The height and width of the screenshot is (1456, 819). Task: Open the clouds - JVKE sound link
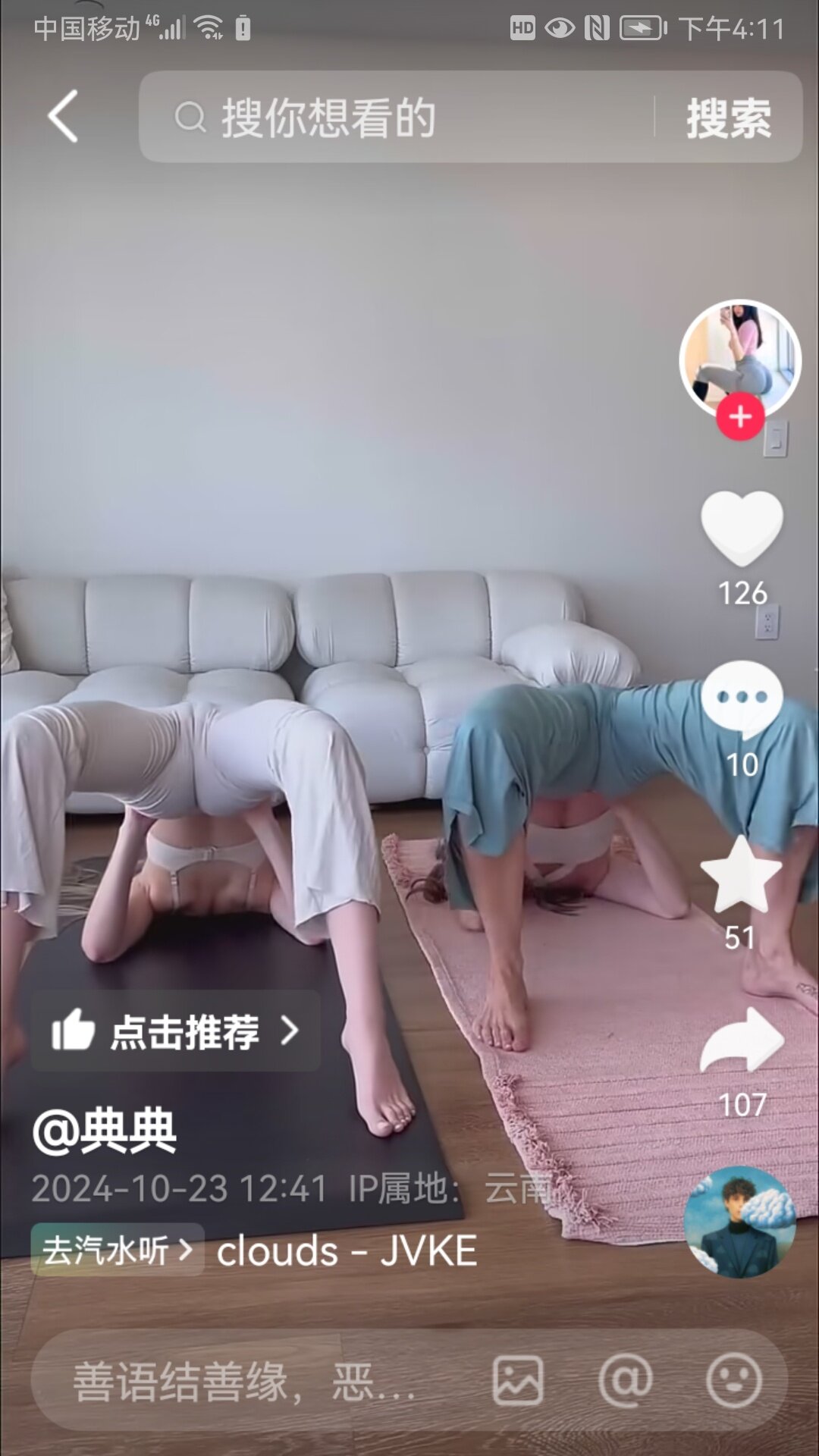click(x=347, y=1250)
